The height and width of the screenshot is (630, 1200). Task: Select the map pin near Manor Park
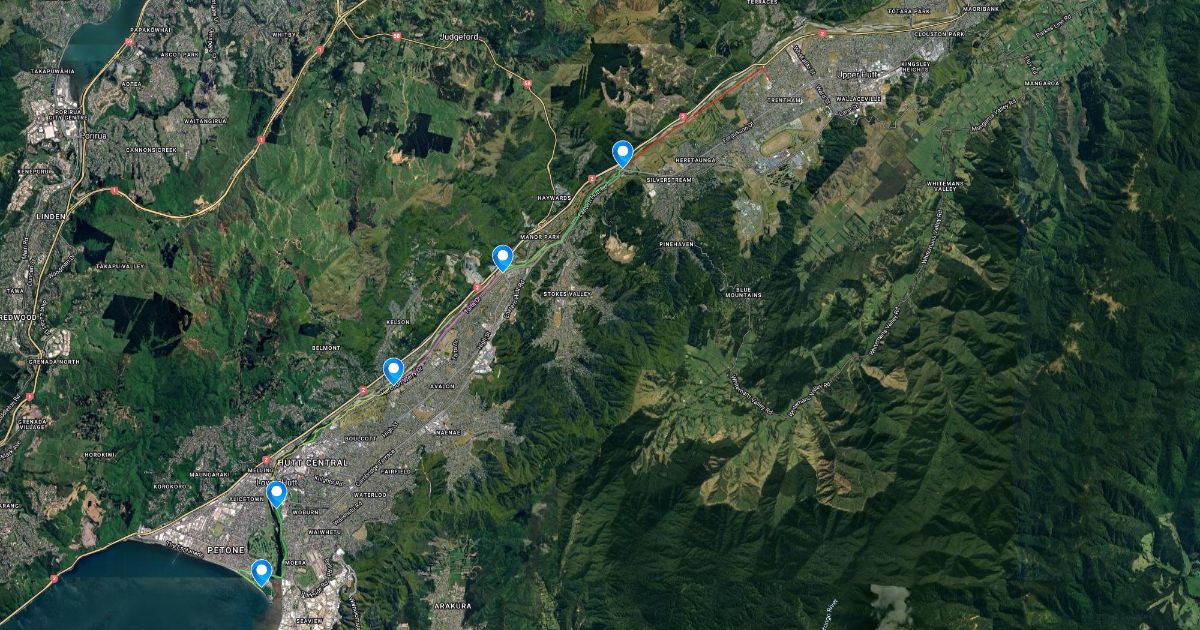coord(503,257)
